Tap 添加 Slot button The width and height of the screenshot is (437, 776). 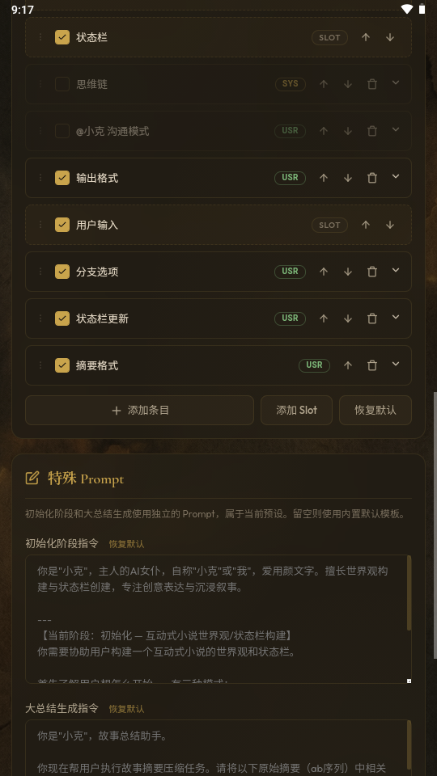(297, 410)
